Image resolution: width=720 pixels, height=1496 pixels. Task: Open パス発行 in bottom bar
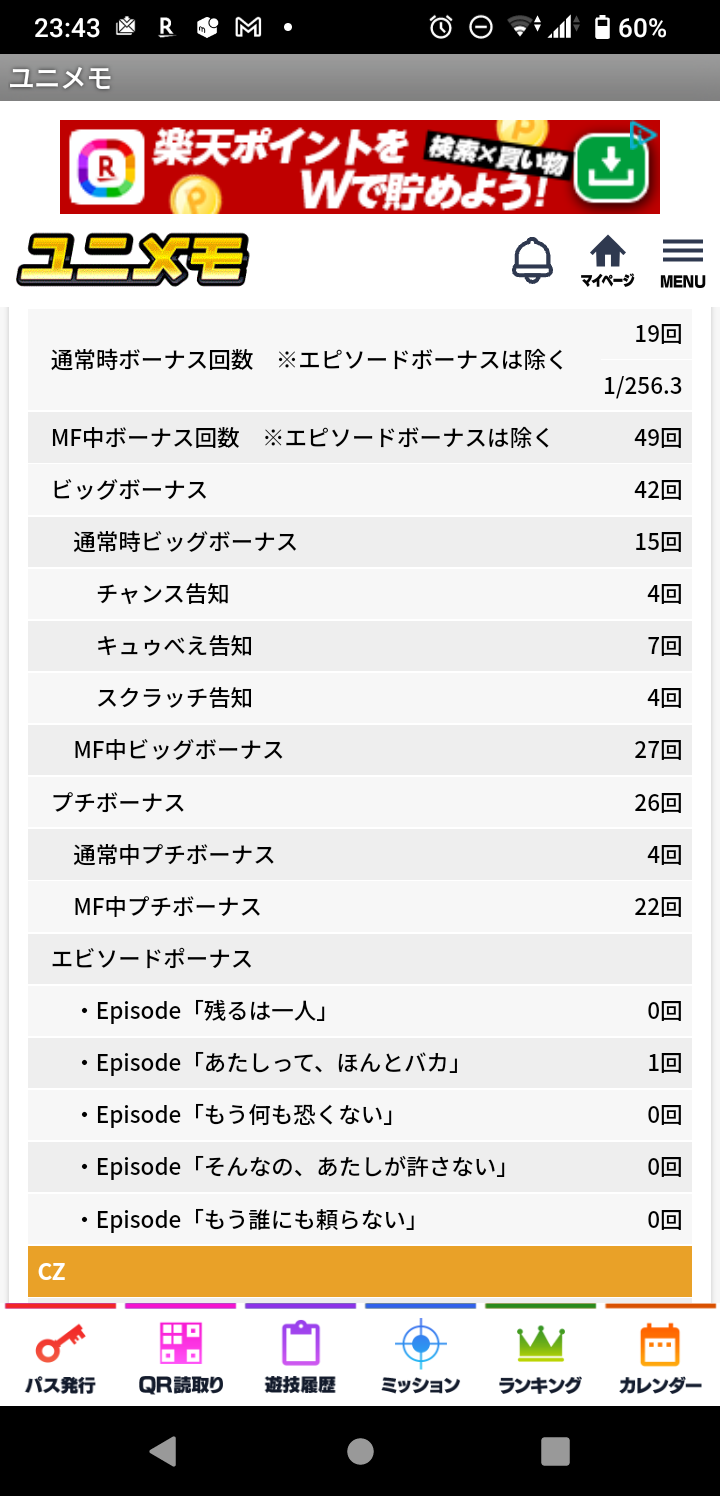(x=60, y=1355)
